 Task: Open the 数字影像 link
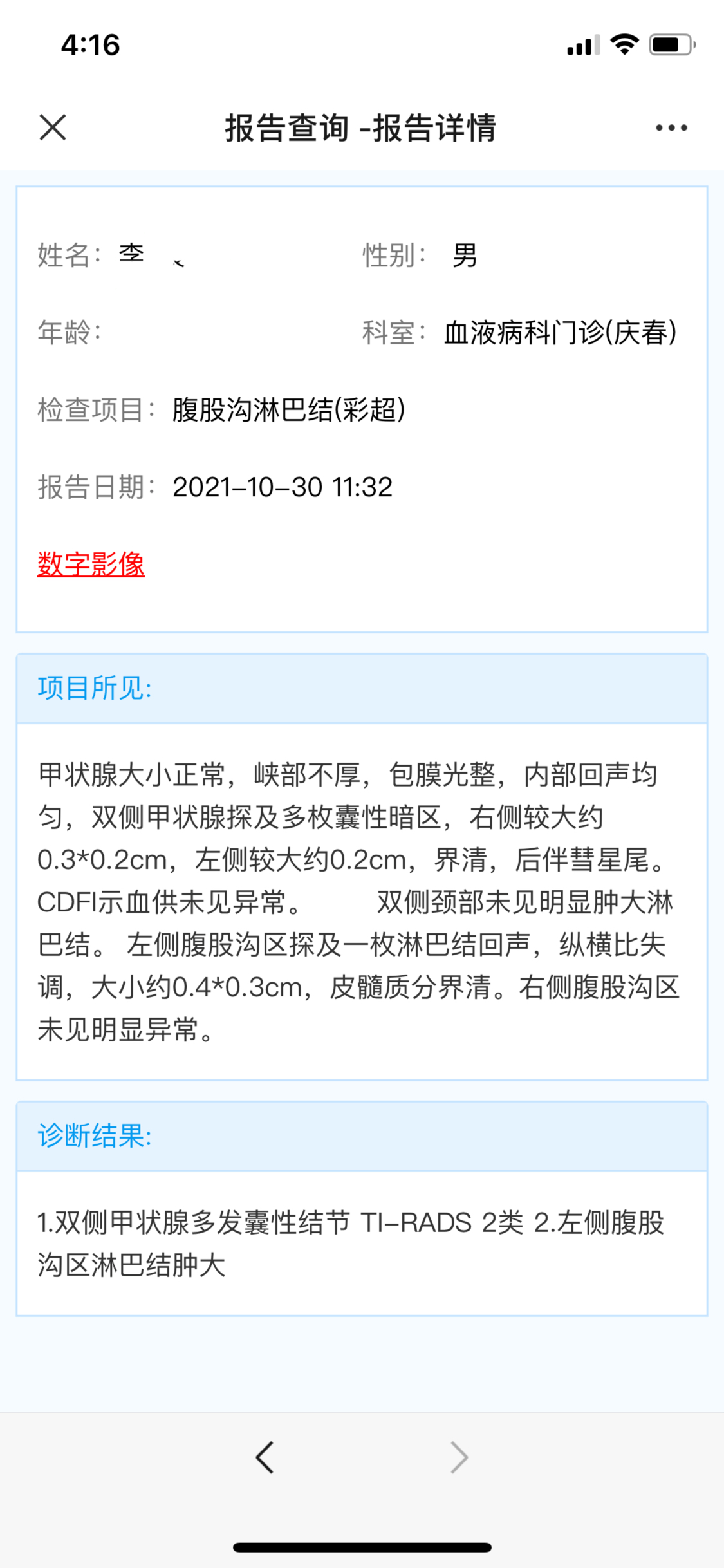91,565
